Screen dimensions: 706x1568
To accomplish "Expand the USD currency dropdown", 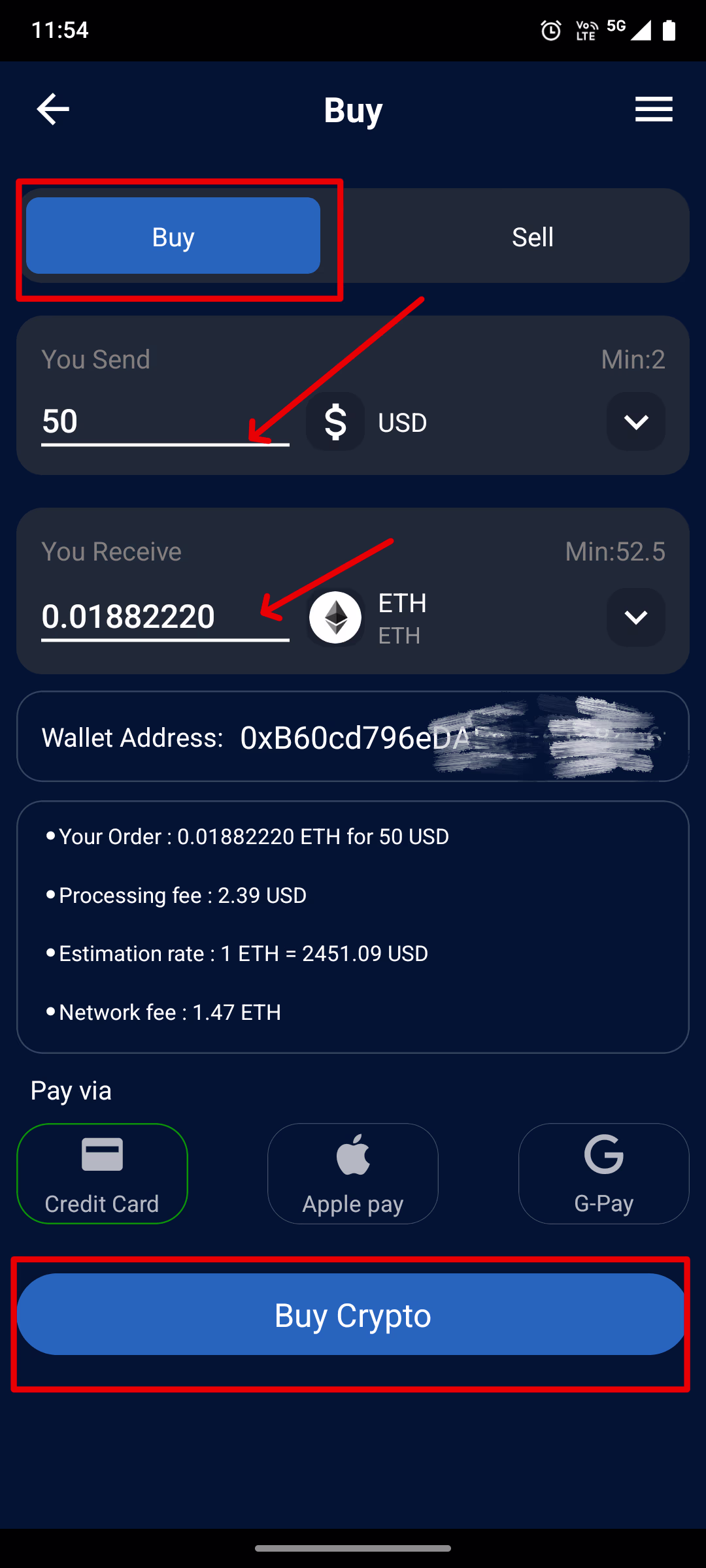I will point(635,421).
